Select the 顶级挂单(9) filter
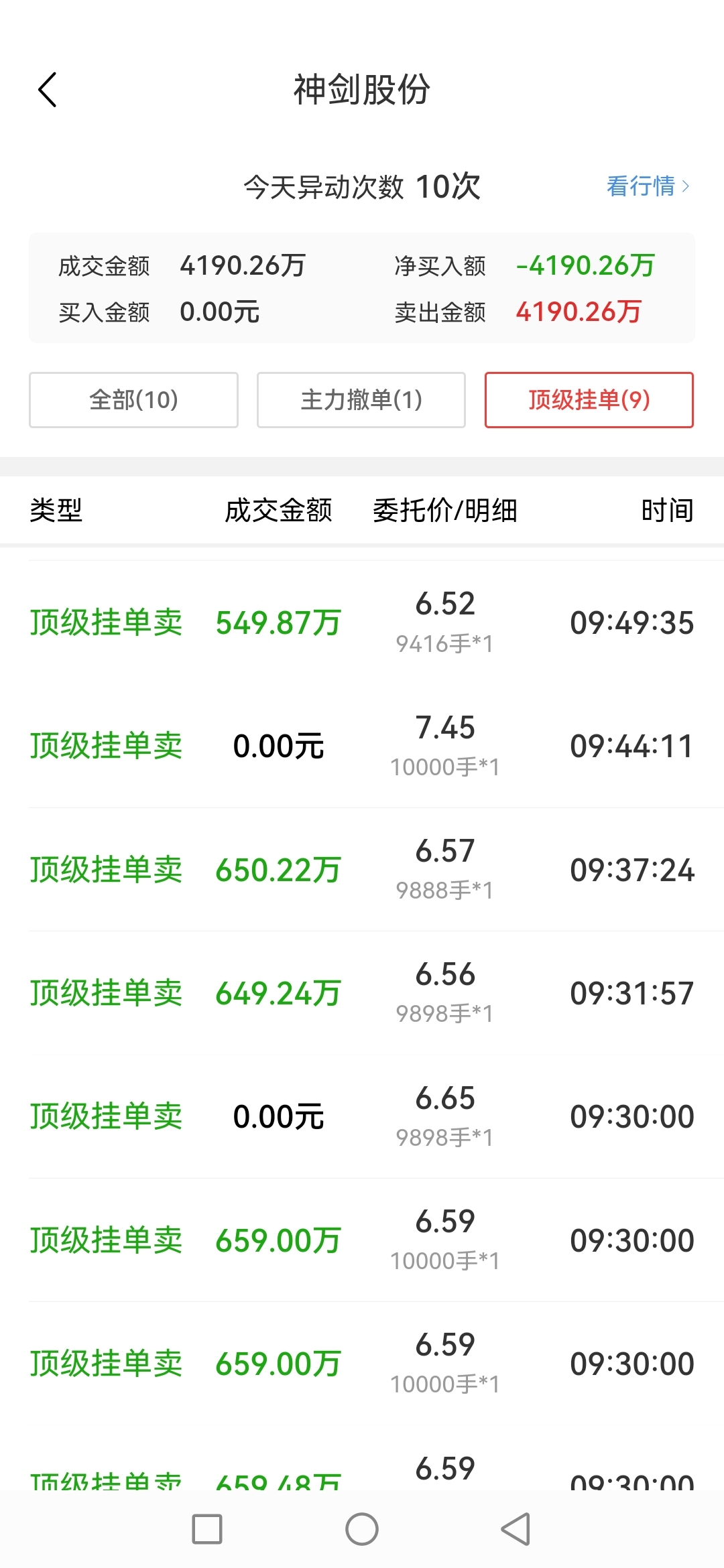The height and width of the screenshot is (1568, 724). (x=589, y=400)
